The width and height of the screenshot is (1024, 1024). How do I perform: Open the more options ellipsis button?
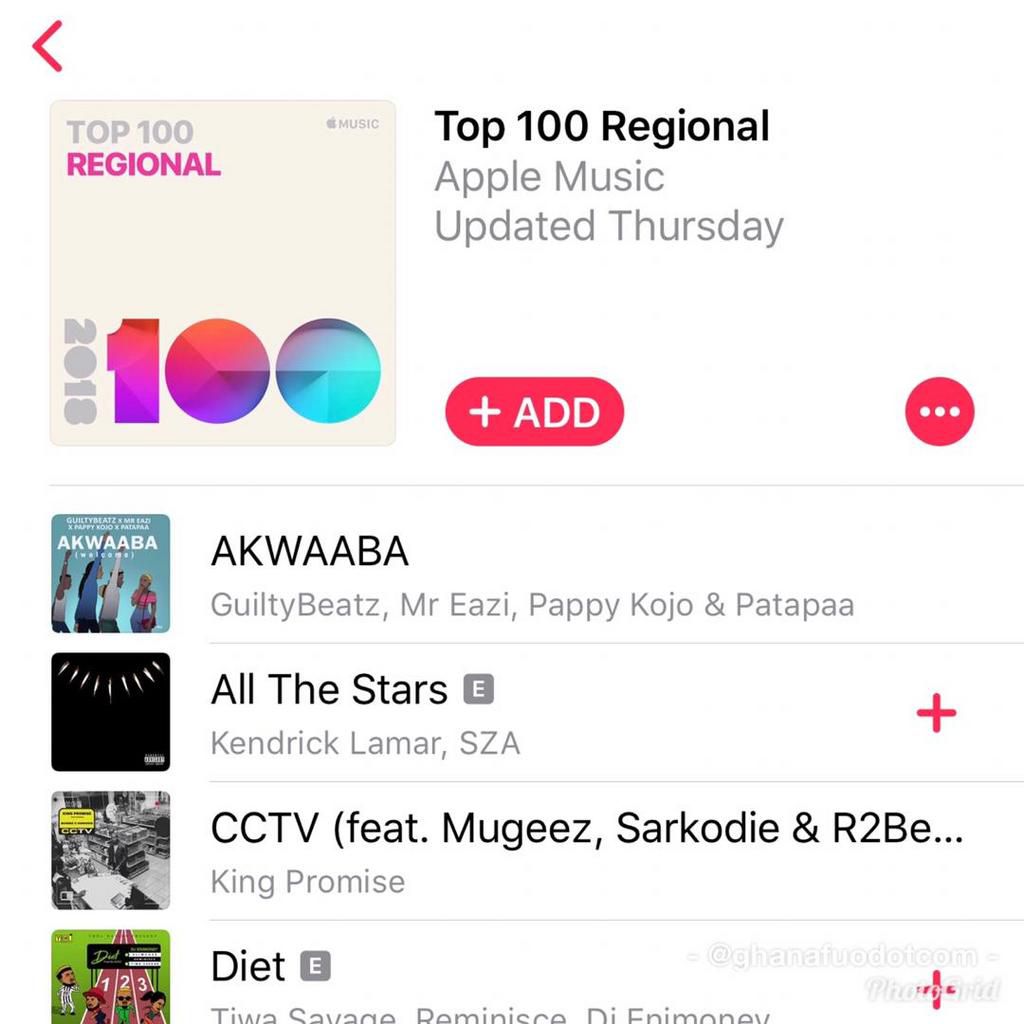coord(939,412)
